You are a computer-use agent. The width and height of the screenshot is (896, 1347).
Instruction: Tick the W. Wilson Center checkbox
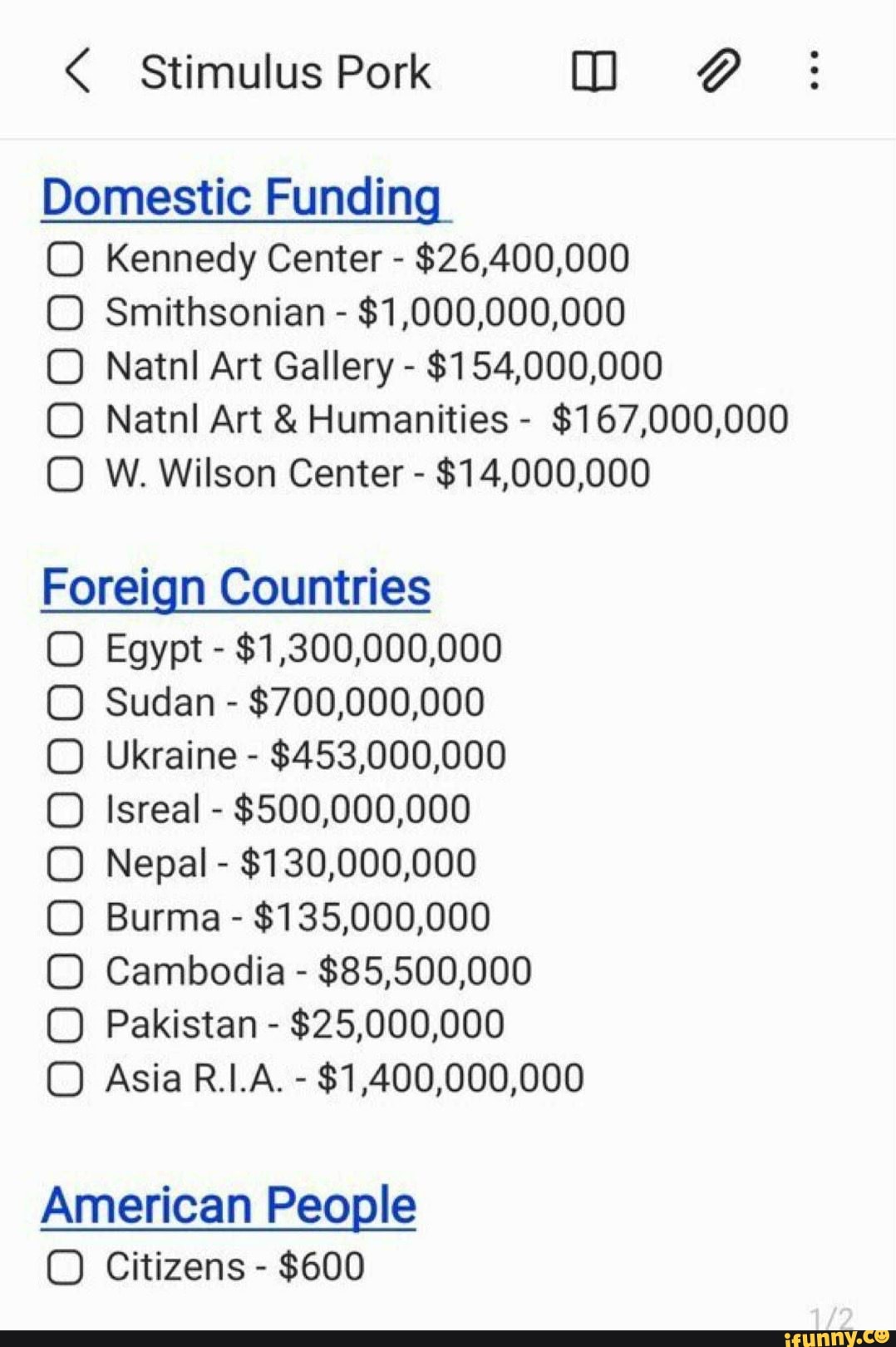[65, 475]
